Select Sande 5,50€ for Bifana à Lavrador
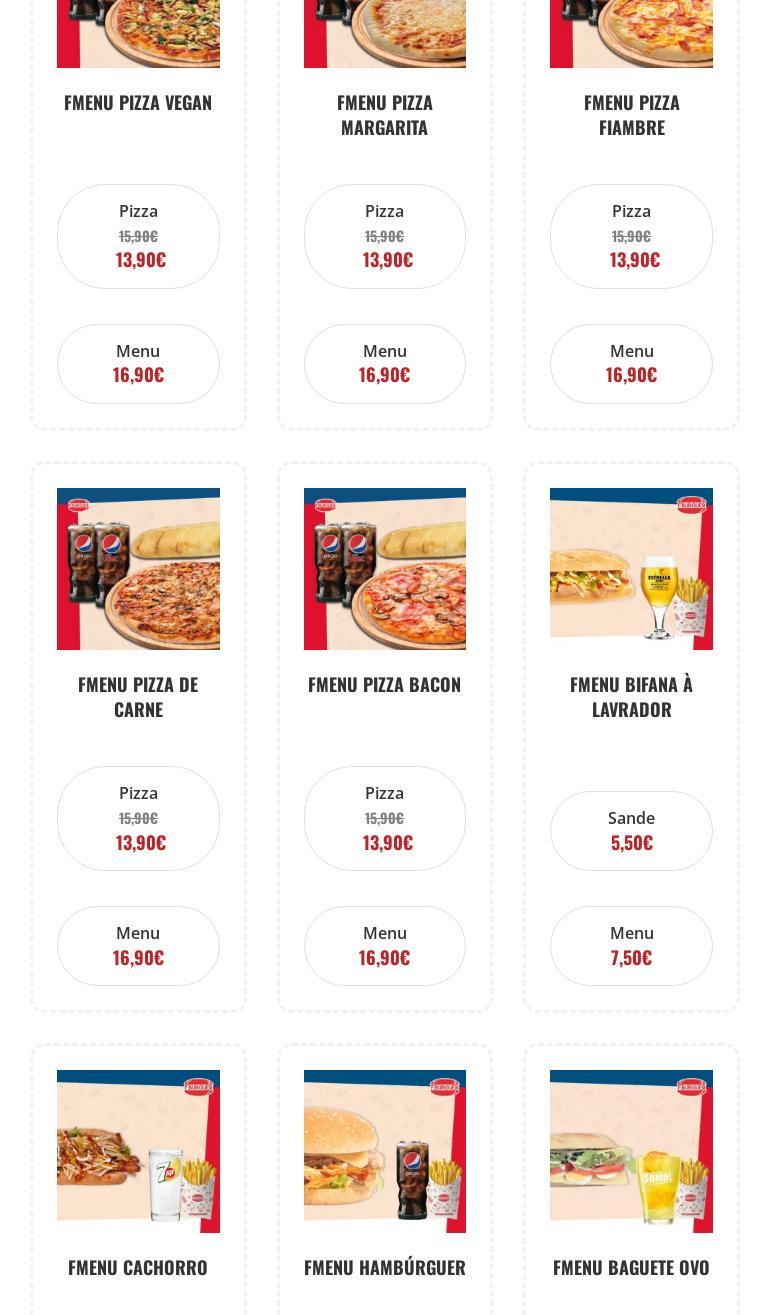This screenshot has height=1315, width=770. pos(631,831)
